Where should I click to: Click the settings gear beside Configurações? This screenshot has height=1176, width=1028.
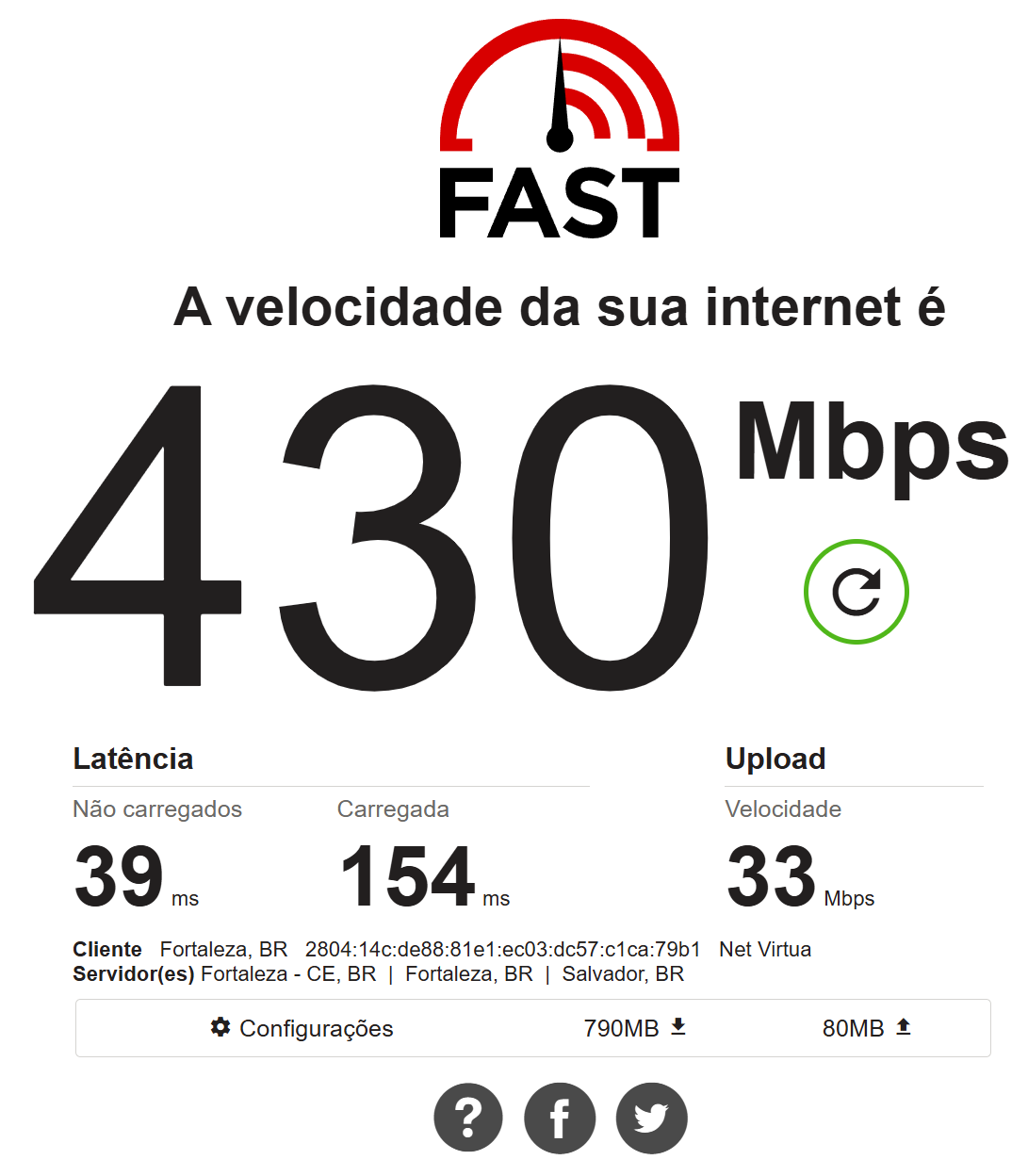[220, 1027]
